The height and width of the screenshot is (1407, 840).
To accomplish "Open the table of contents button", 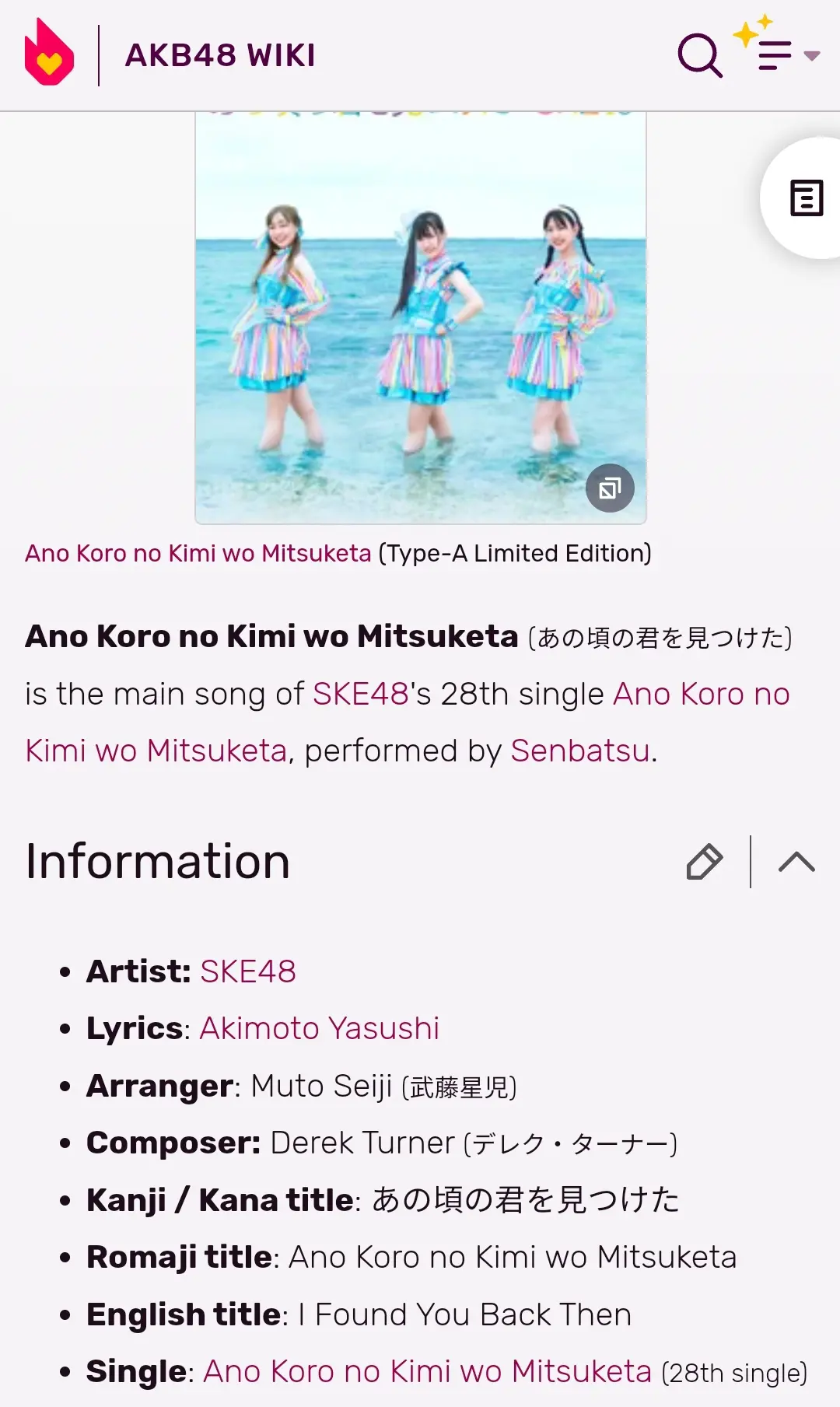I will (x=806, y=198).
